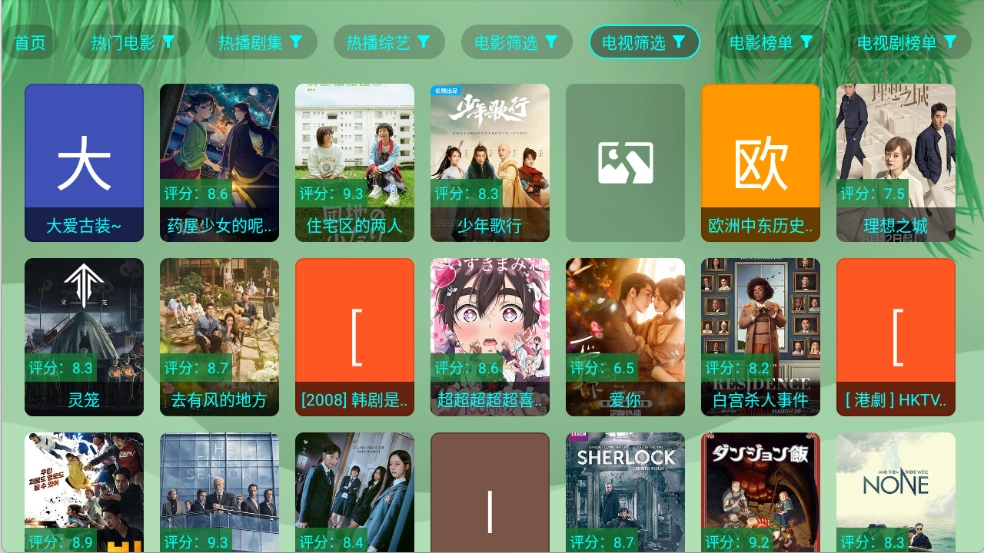The height and width of the screenshot is (553, 984).
Task: Switch to 热播综艺 tab
Action: (x=388, y=42)
